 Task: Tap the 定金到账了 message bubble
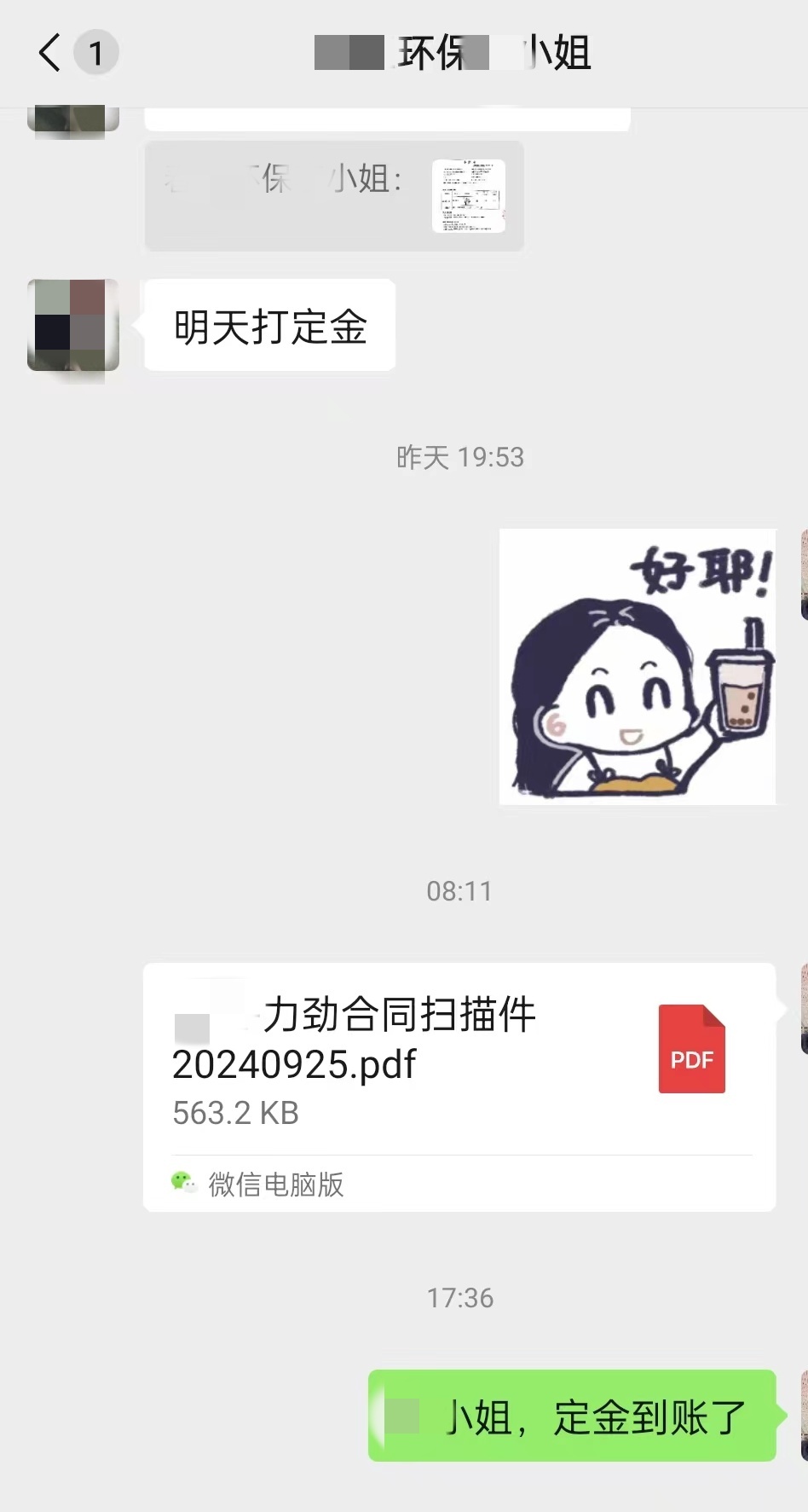[x=572, y=1416]
